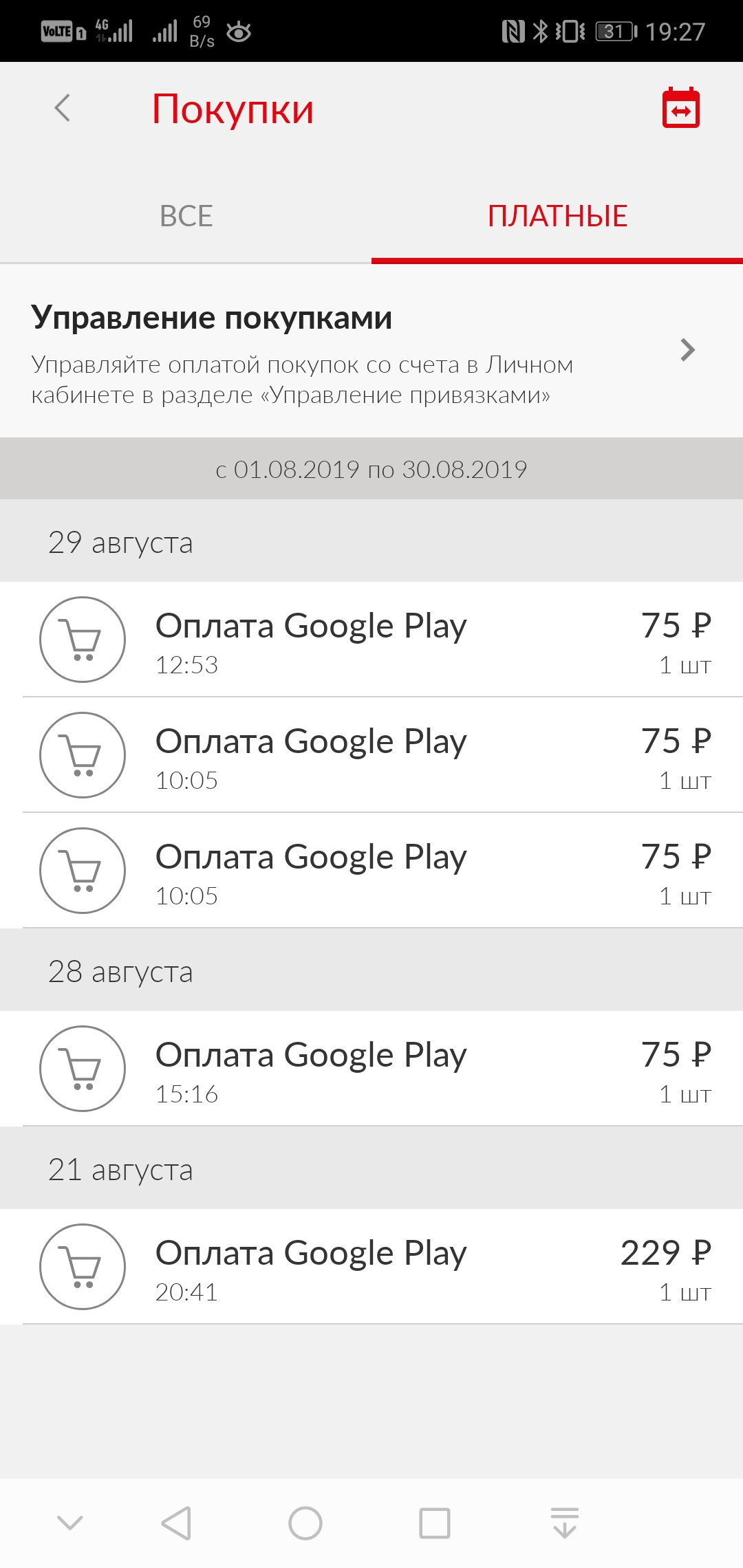Switch to the ВСЕ tab
This screenshot has width=743, height=1568.
pyautogui.click(x=186, y=216)
